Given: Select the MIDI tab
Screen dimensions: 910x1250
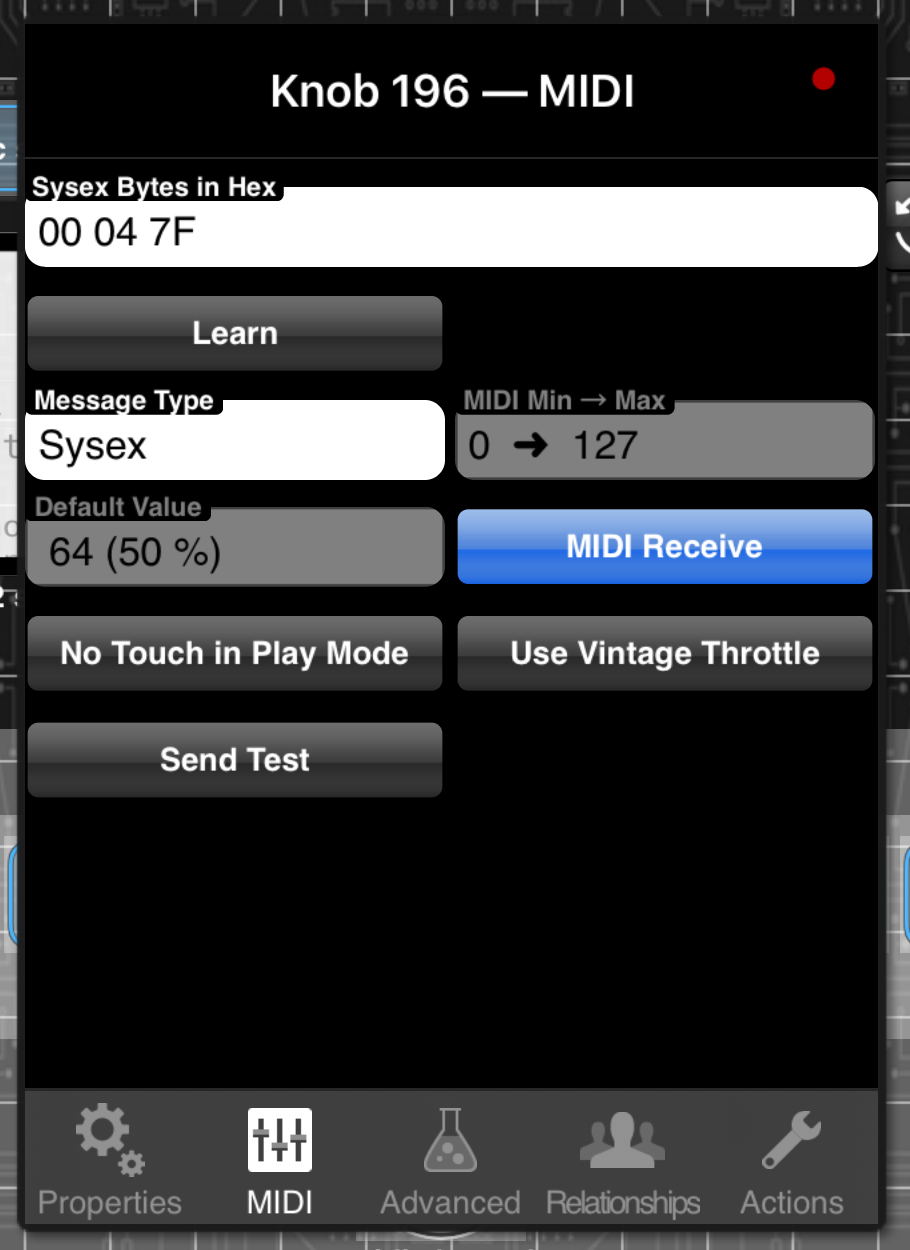Looking at the screenshot, I should (x=280, y=1162).
